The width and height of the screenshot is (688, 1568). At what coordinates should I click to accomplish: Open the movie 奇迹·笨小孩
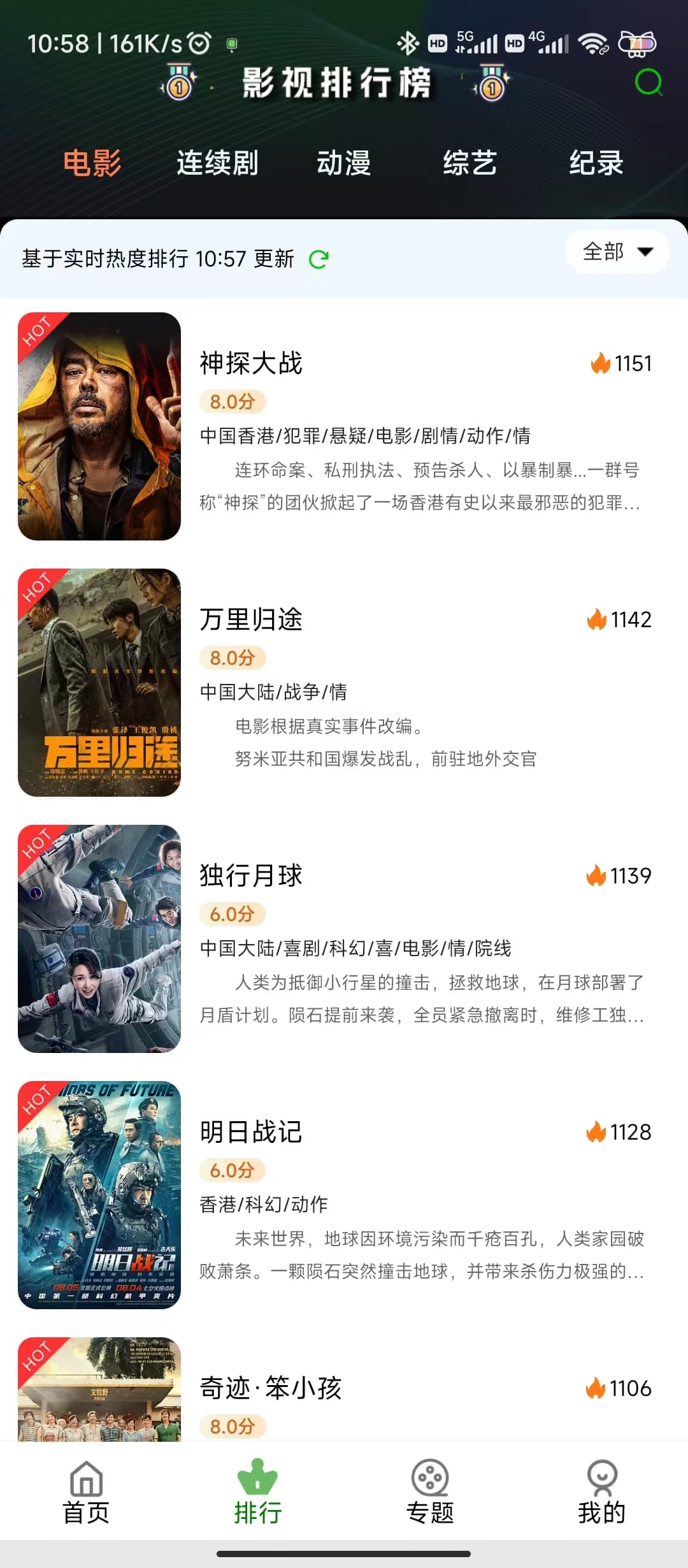pos(271,1388)
